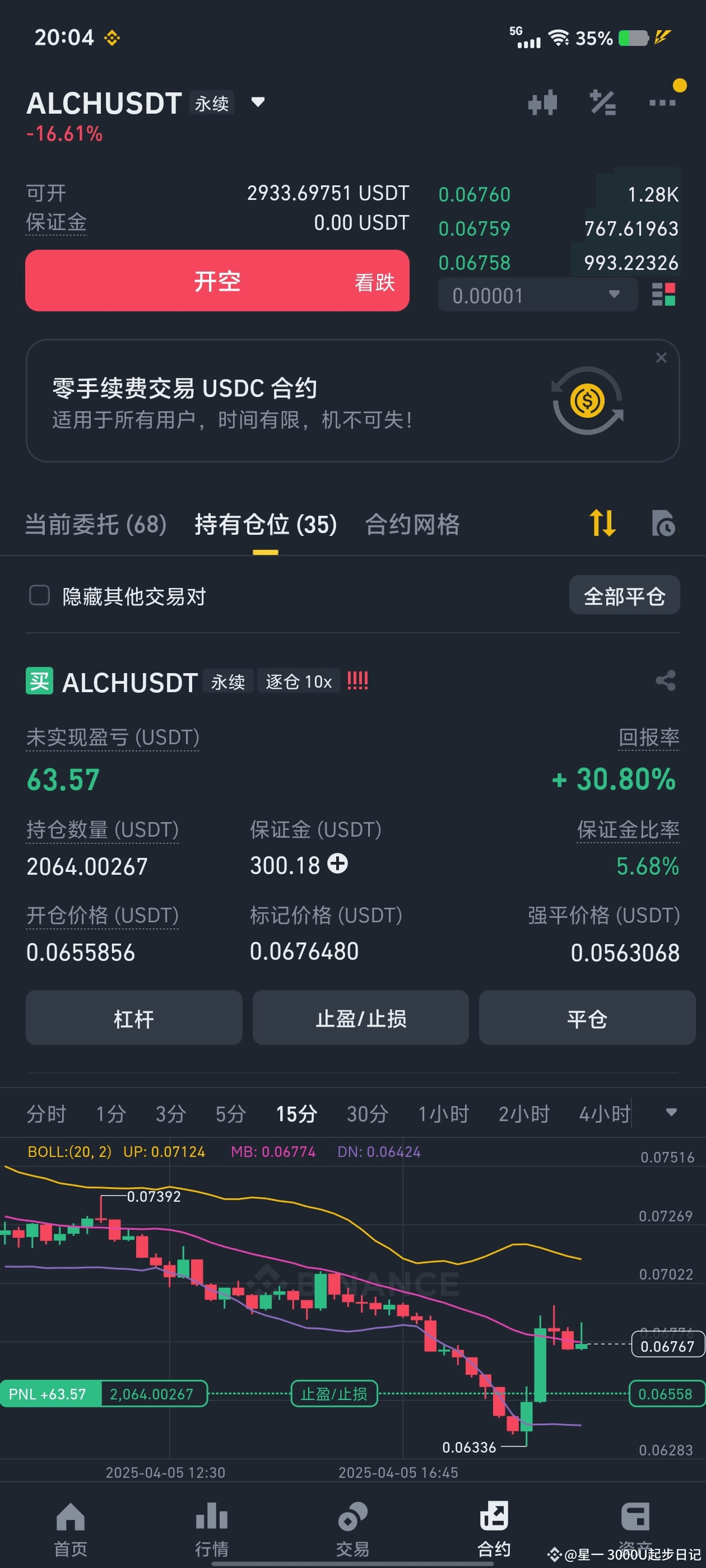The width and height of the screenshot is (706, 1568).
Task: Open the 止盈/止损 stop settings
Action: (360, 1018)
